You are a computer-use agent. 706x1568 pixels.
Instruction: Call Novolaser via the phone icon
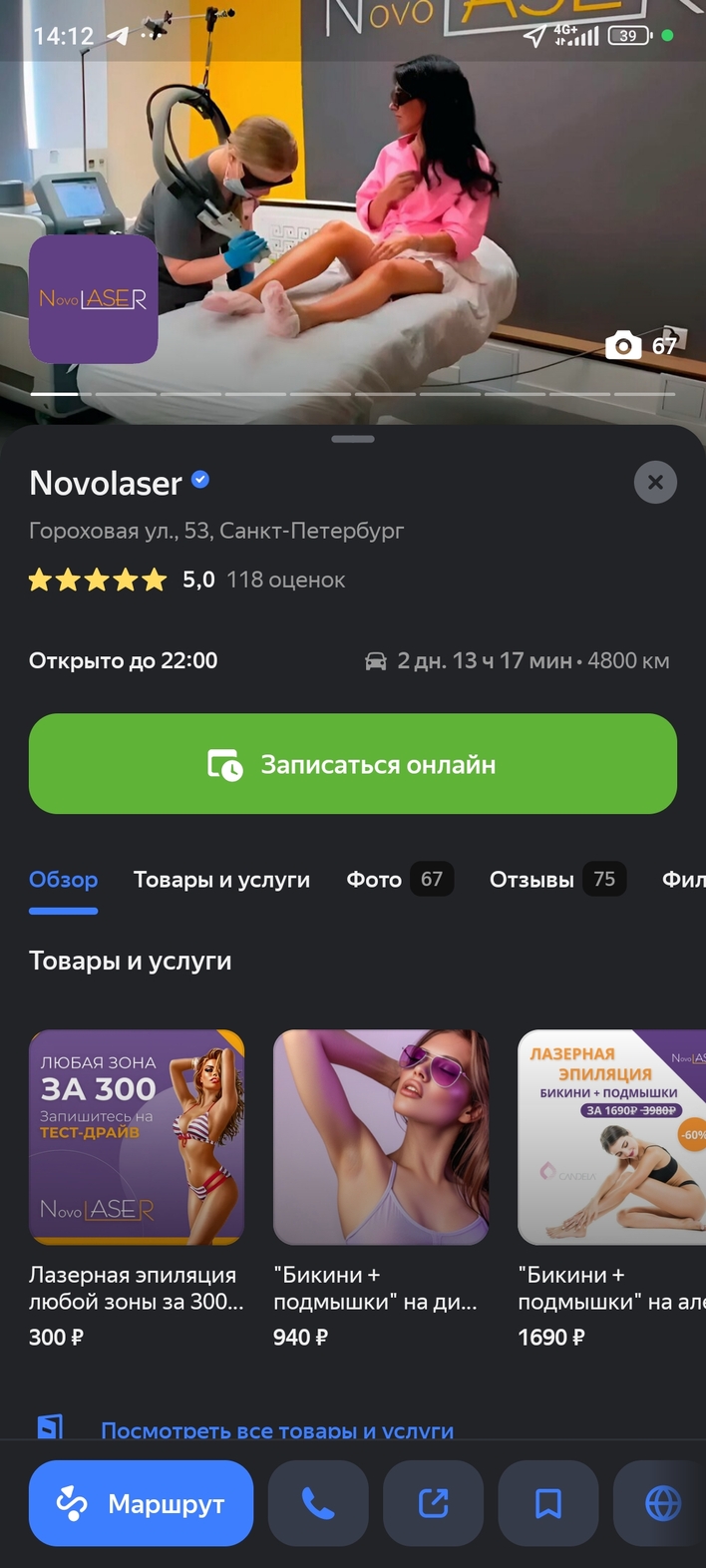[318, 1503]
